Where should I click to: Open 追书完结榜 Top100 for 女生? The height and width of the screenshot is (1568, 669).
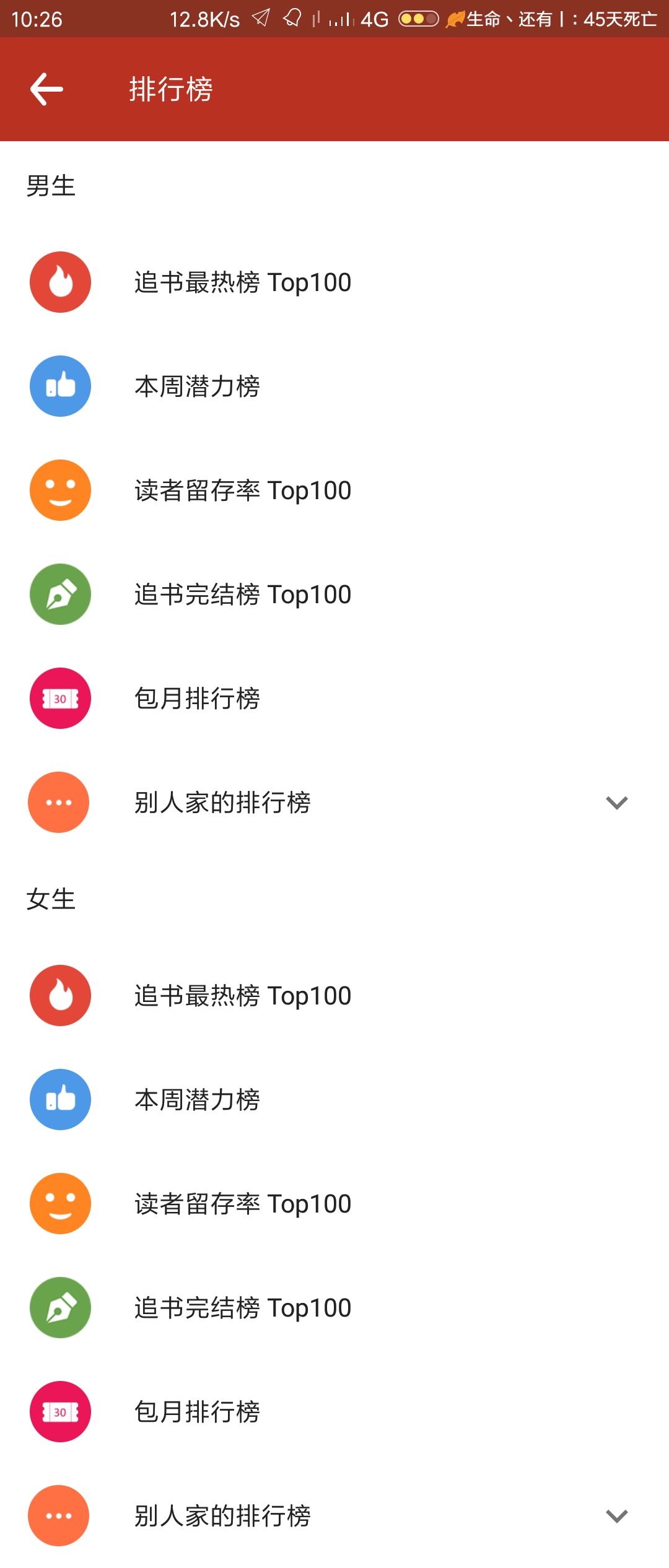point(243,1308)
